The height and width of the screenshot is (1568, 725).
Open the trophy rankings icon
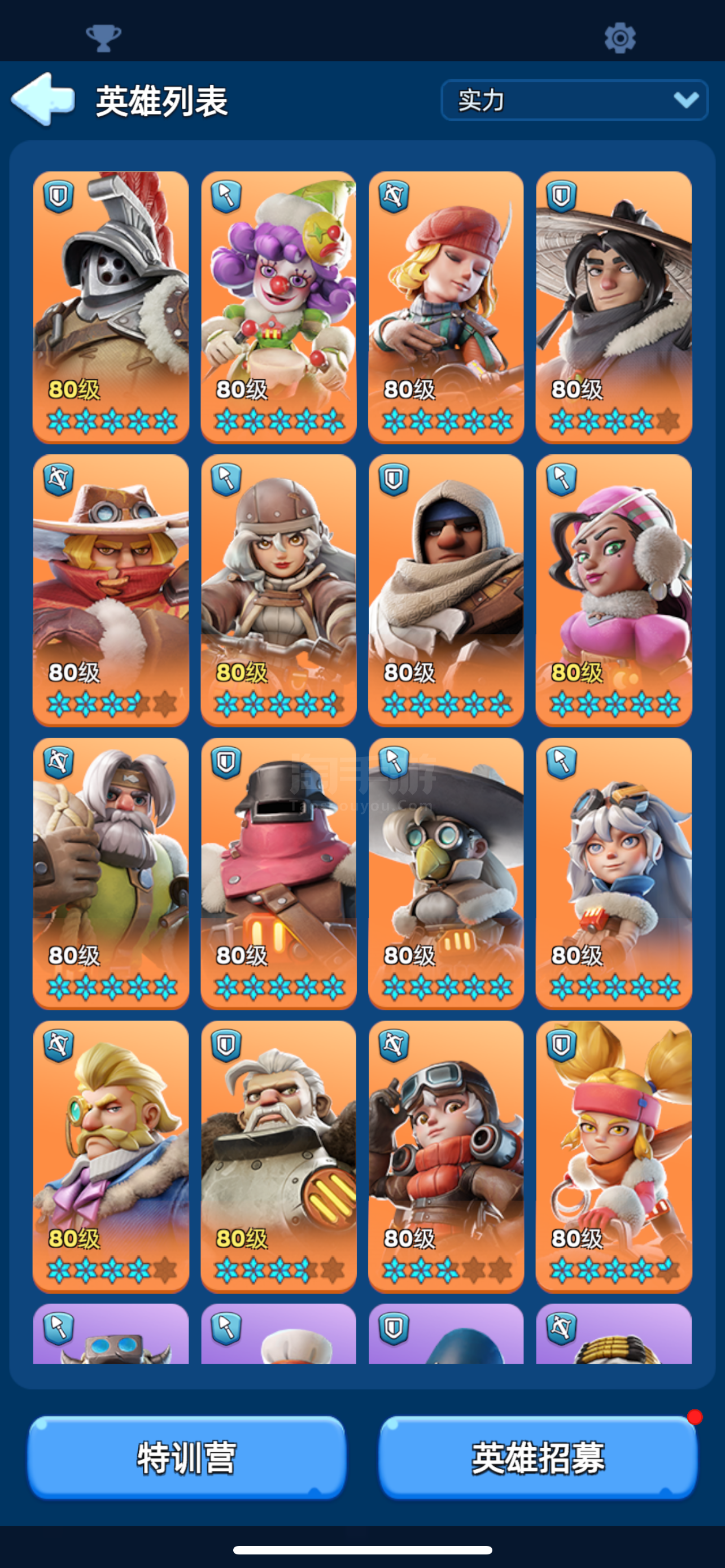click(103, 38)
